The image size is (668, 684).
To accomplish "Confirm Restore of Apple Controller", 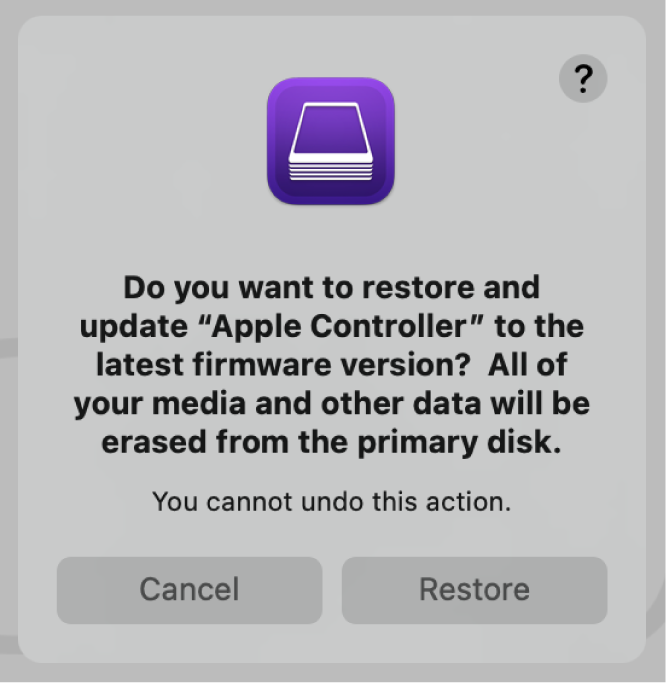I will coord(474,590).
